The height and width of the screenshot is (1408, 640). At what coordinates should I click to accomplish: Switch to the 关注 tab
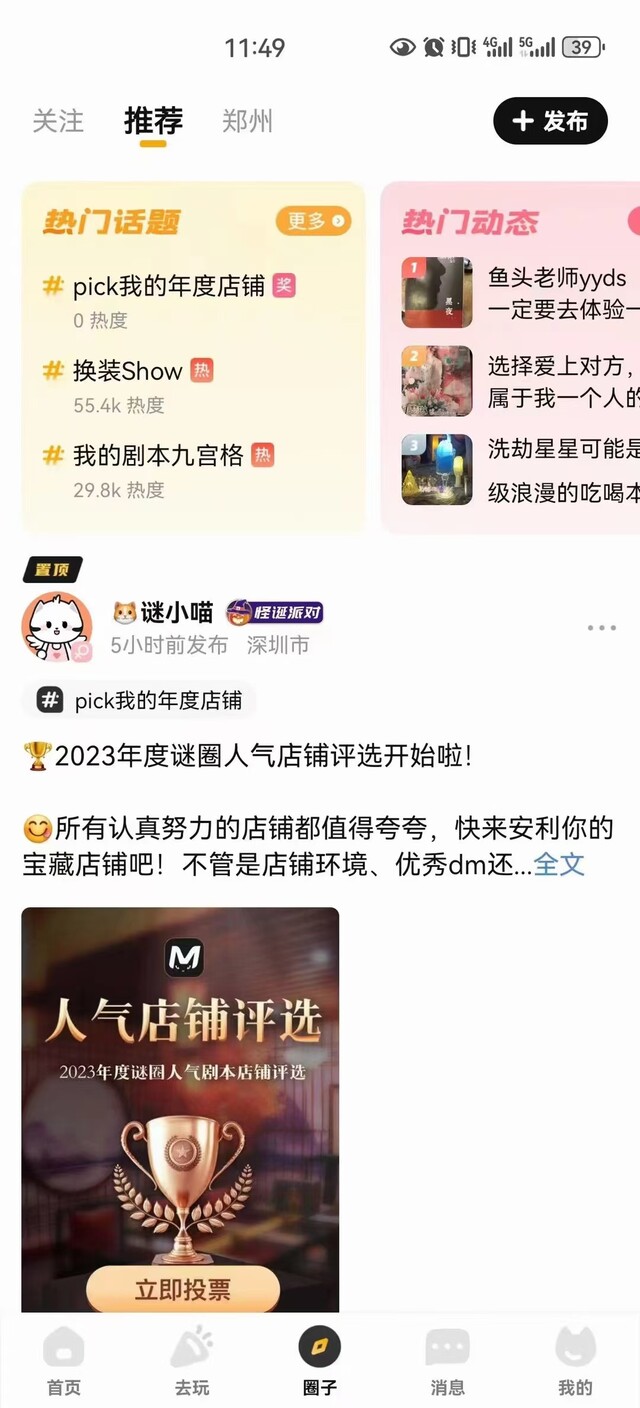(x=58, y=121)
